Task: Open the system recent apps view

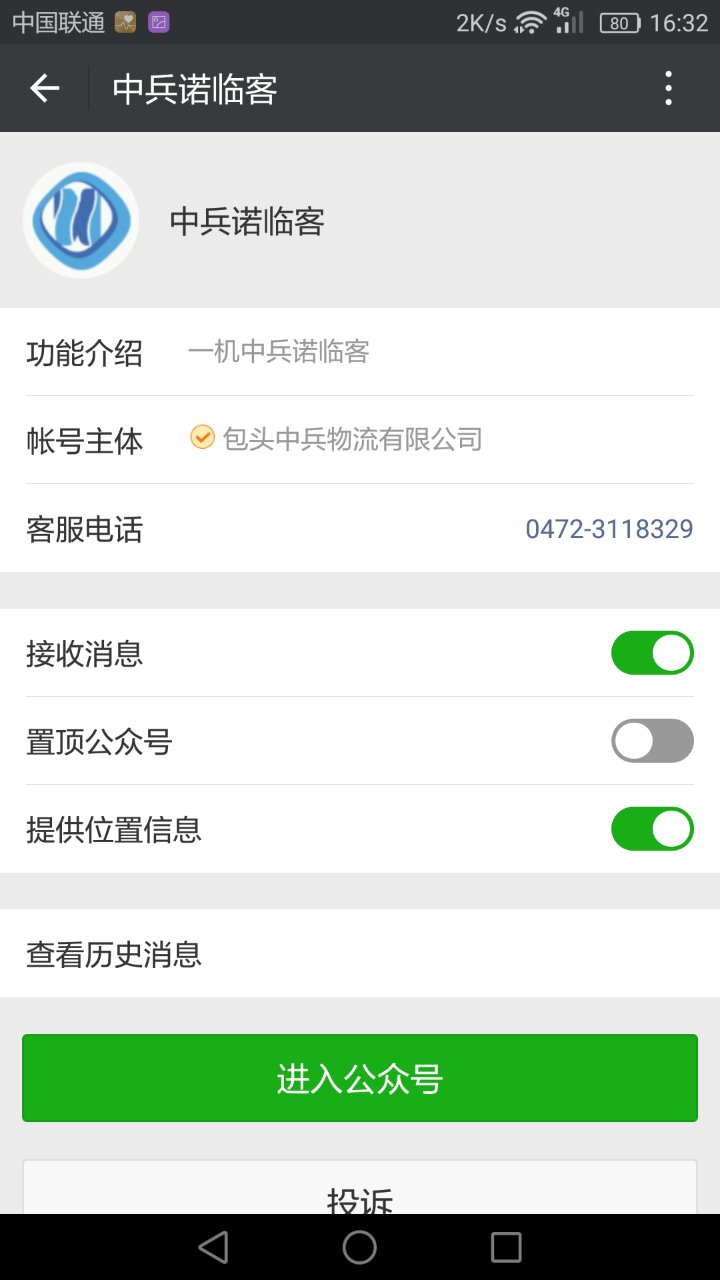Action: tap(506, 1247)
